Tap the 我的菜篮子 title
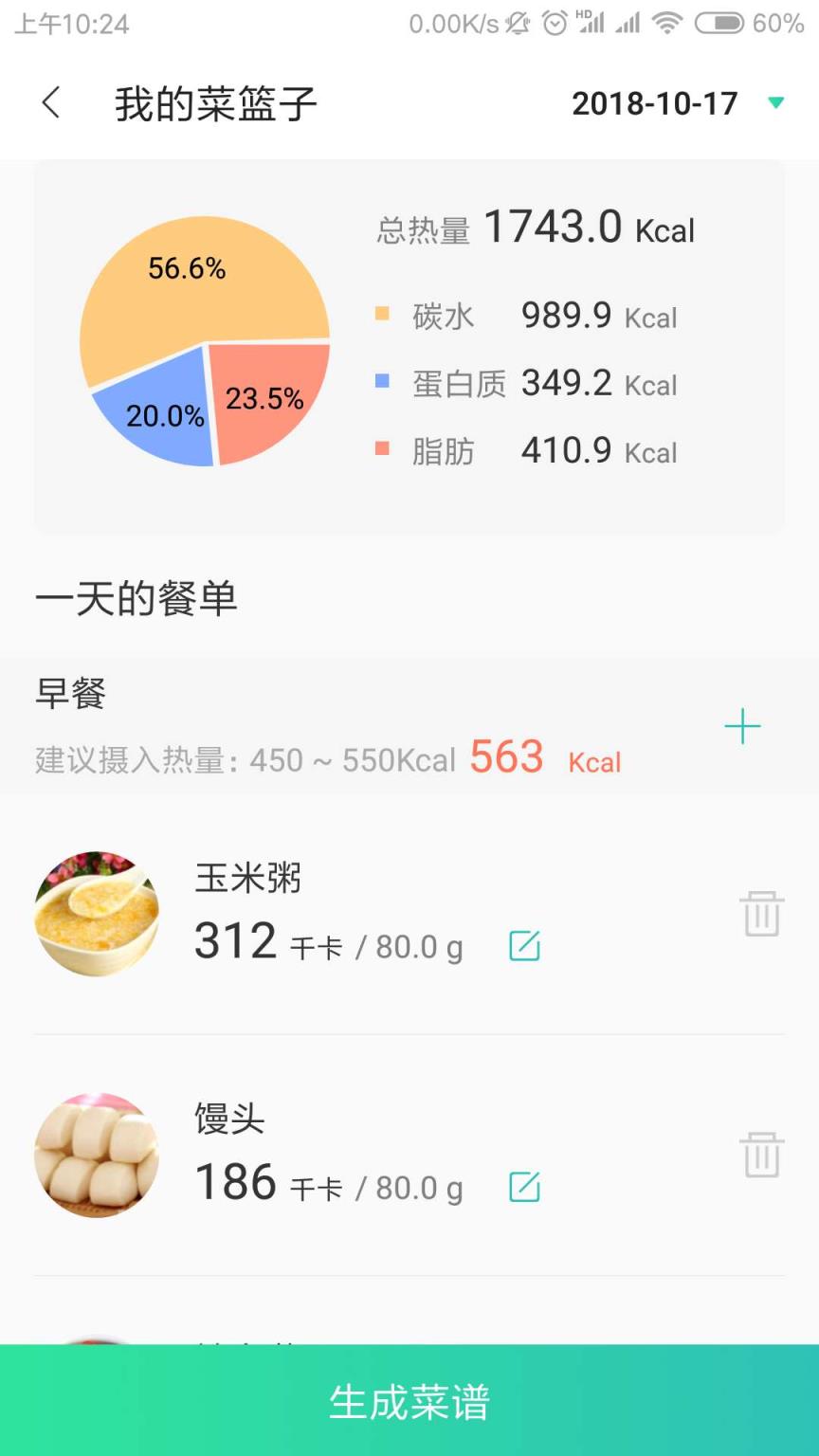This screenshot has width=819, height=1456. (214, 104)
